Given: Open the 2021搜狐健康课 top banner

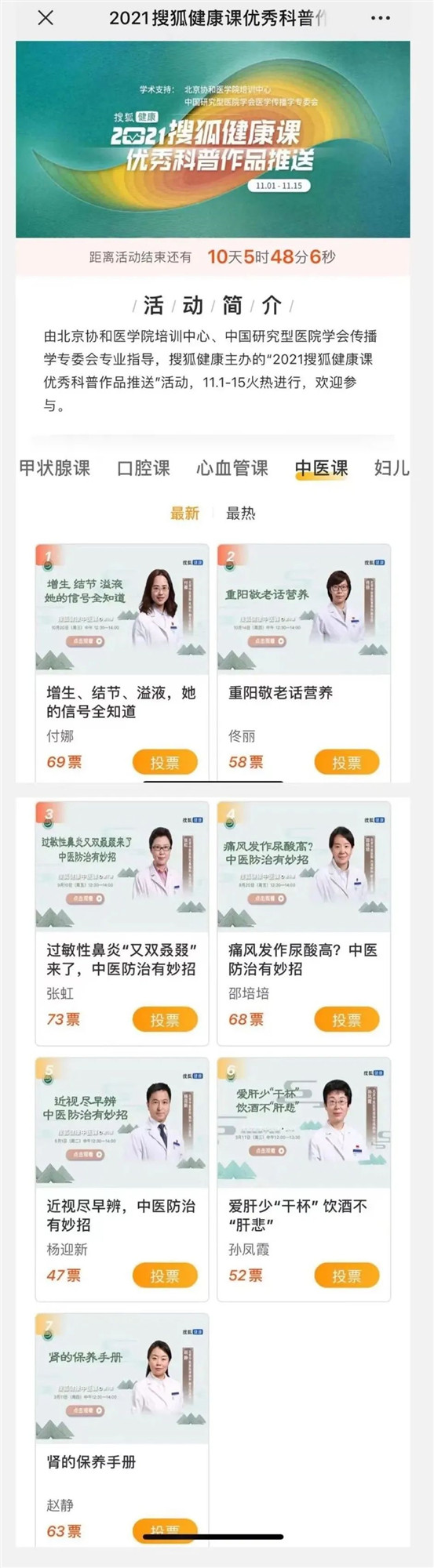Looking at the screenshot, I should pos(213,139).
